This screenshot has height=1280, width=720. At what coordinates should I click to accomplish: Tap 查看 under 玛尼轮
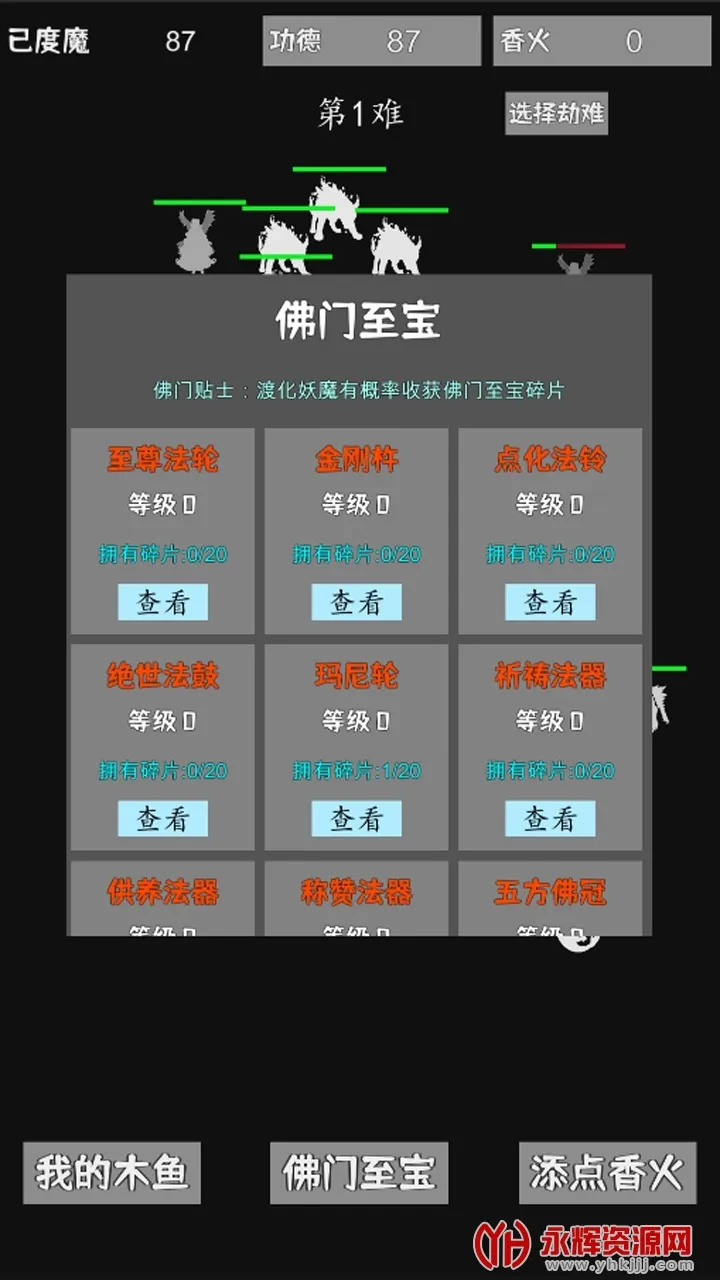[356, 819]
